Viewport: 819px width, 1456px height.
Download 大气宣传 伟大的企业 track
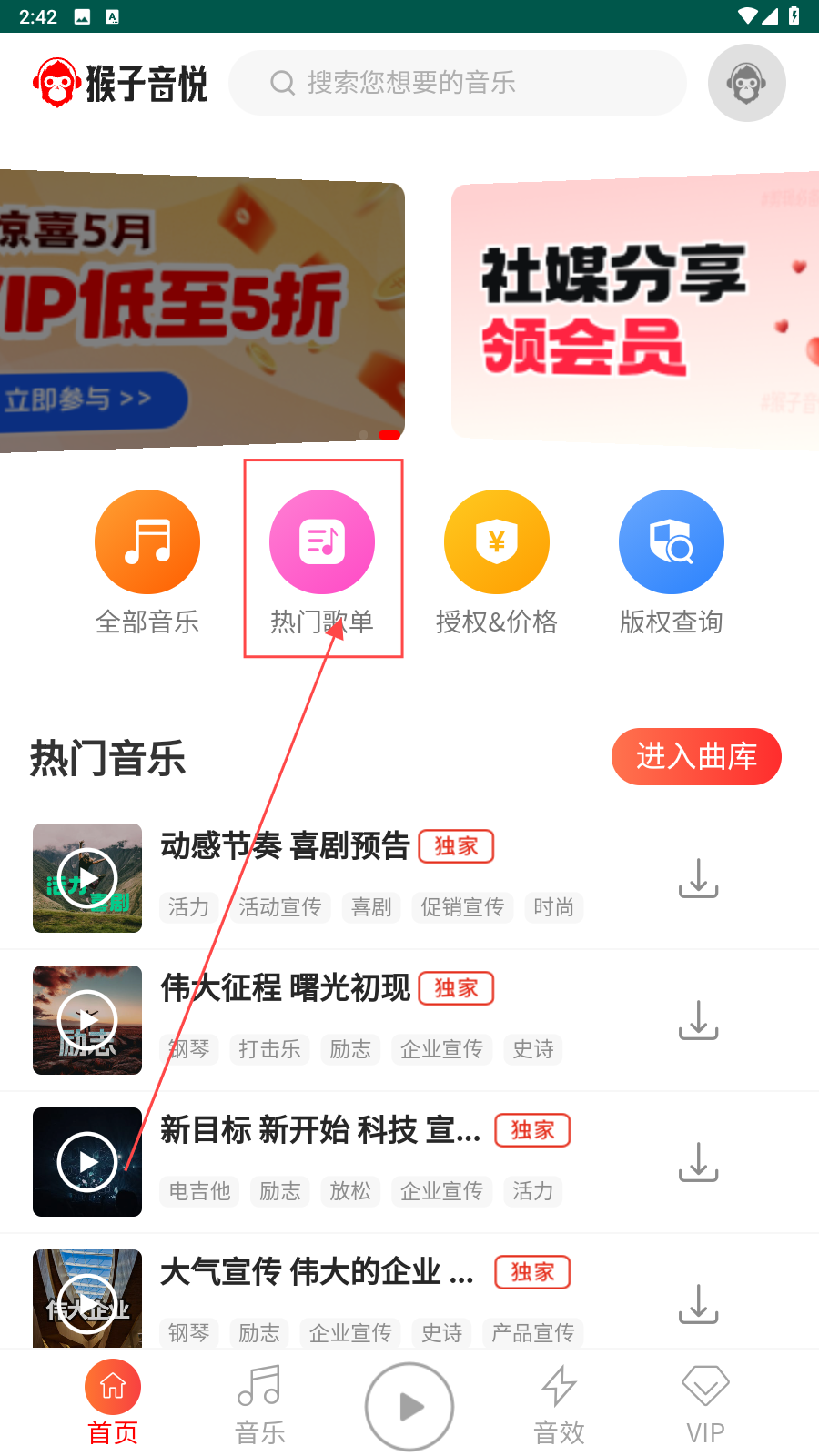pyautogui.click(x=699, y=1304)
